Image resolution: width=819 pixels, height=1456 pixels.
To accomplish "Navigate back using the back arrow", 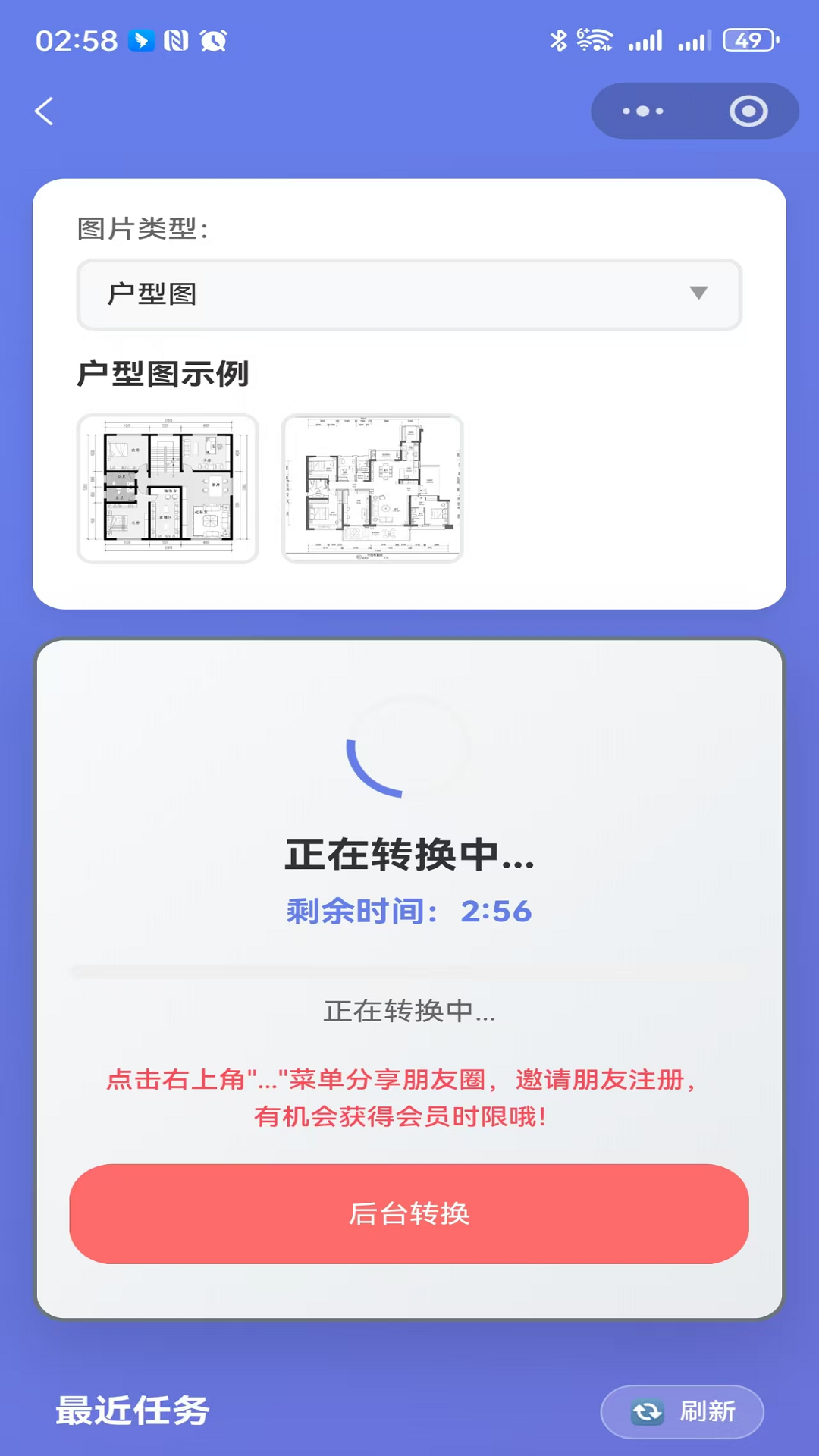I will [x=43, y=111].
